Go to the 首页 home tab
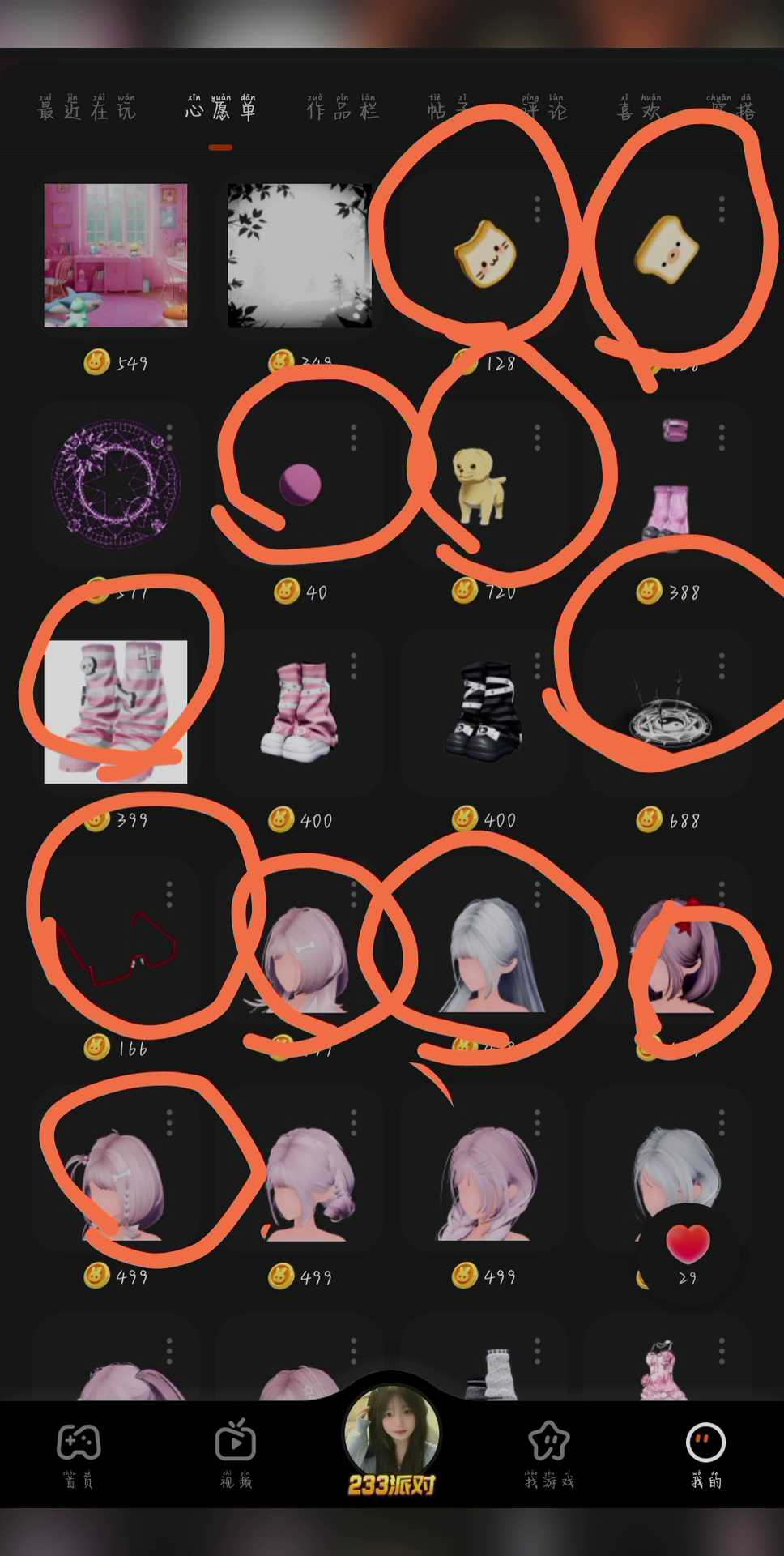 pyautogui.click(x=79, y=1455)
